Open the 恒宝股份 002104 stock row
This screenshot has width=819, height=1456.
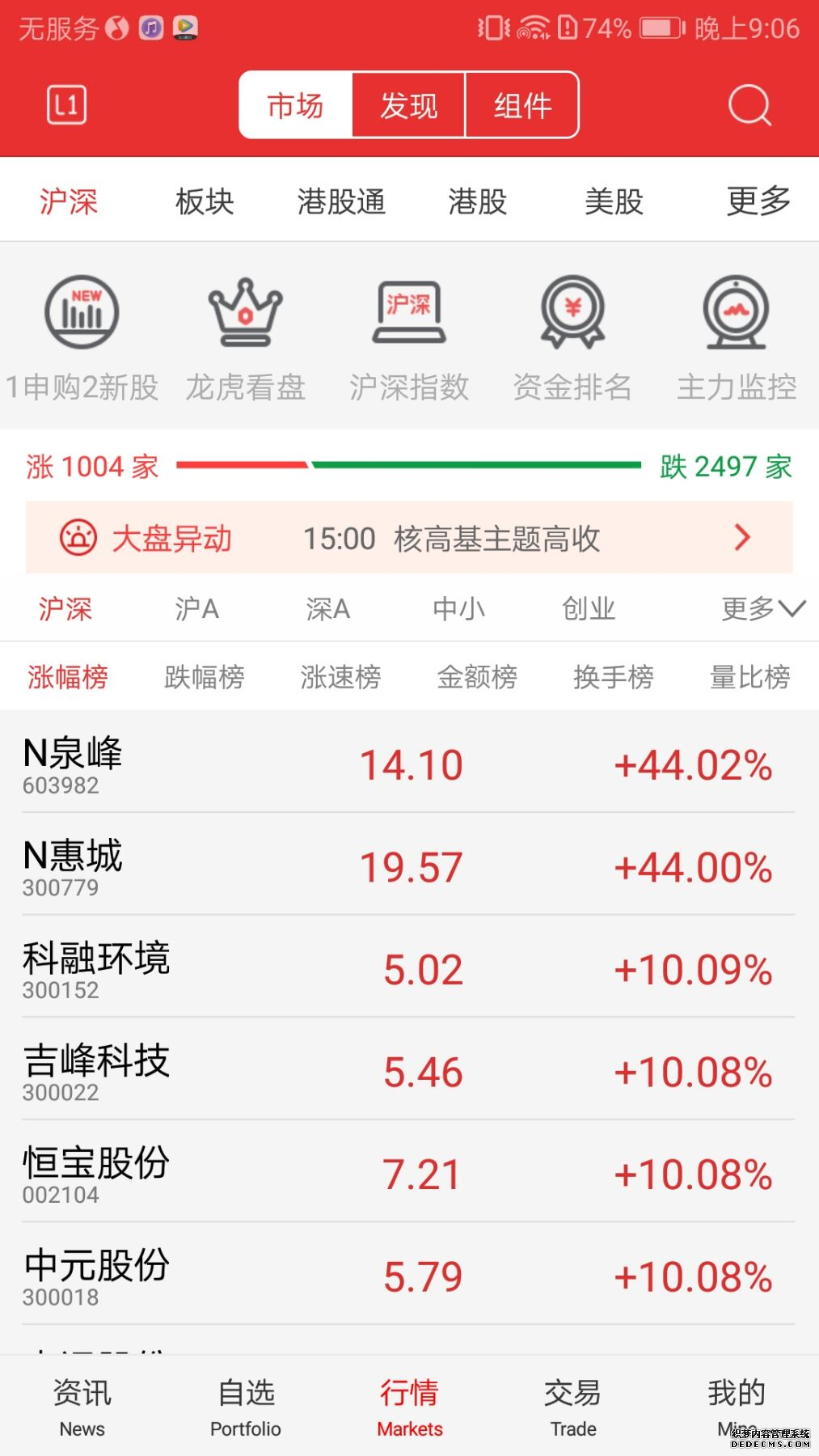(x=409, y=1173)
